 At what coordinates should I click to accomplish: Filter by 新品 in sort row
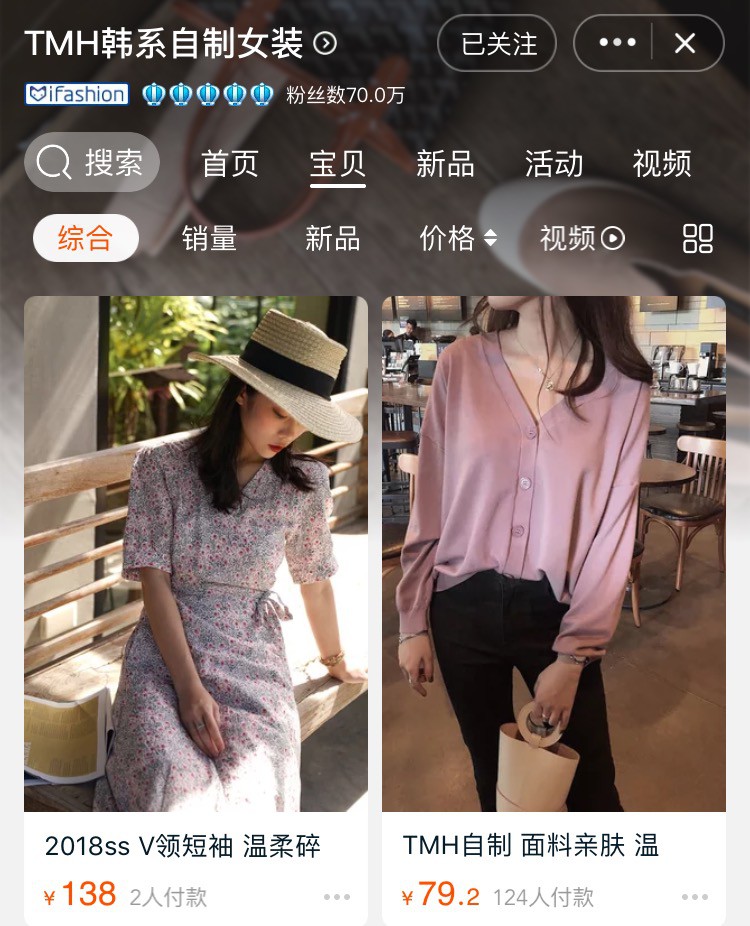(332, 238)
